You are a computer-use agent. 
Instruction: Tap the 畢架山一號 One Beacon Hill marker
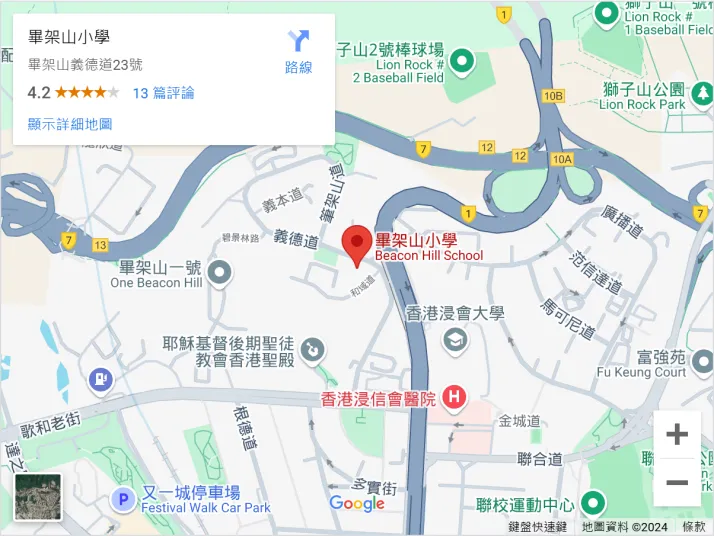pyautogui.click(x=220, y=270)
